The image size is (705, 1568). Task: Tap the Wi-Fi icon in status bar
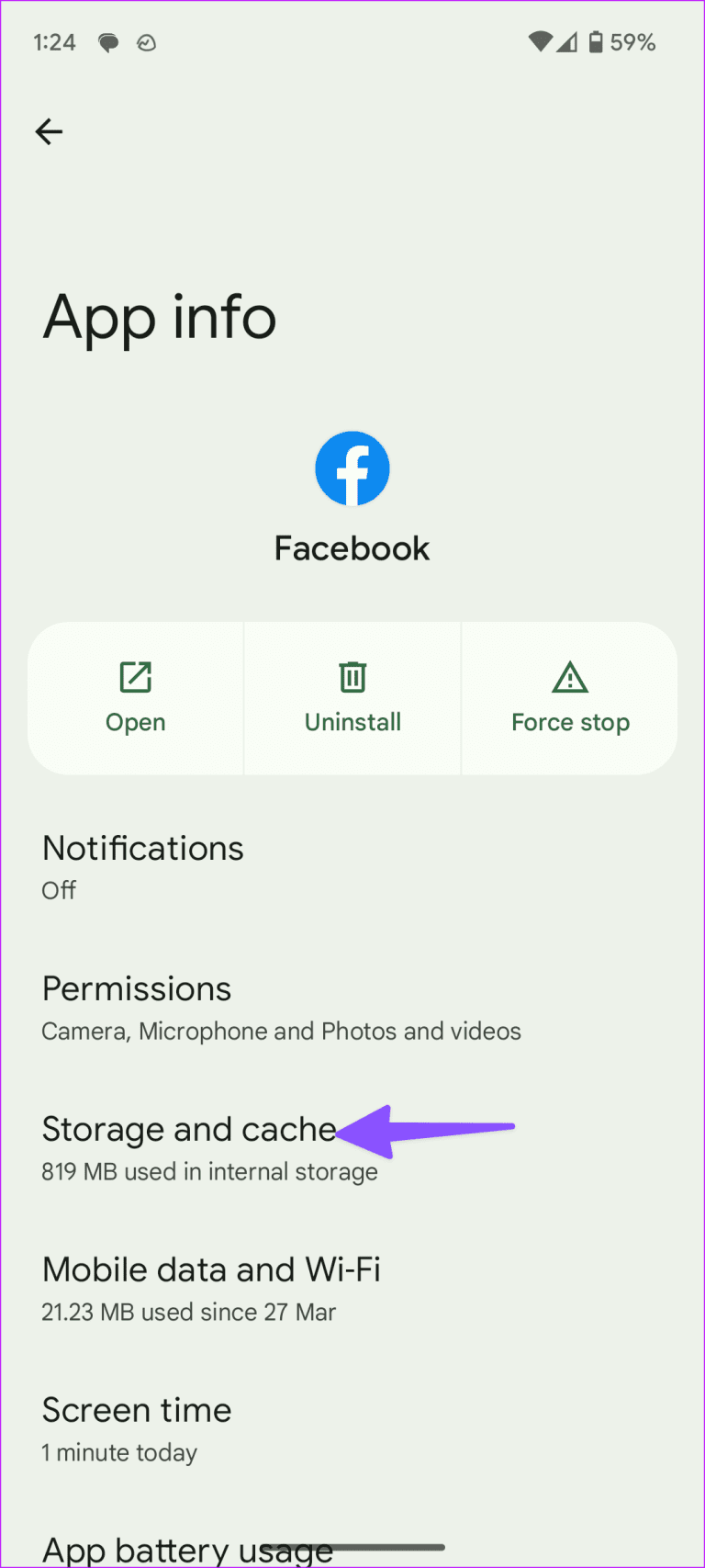(541, 41)
